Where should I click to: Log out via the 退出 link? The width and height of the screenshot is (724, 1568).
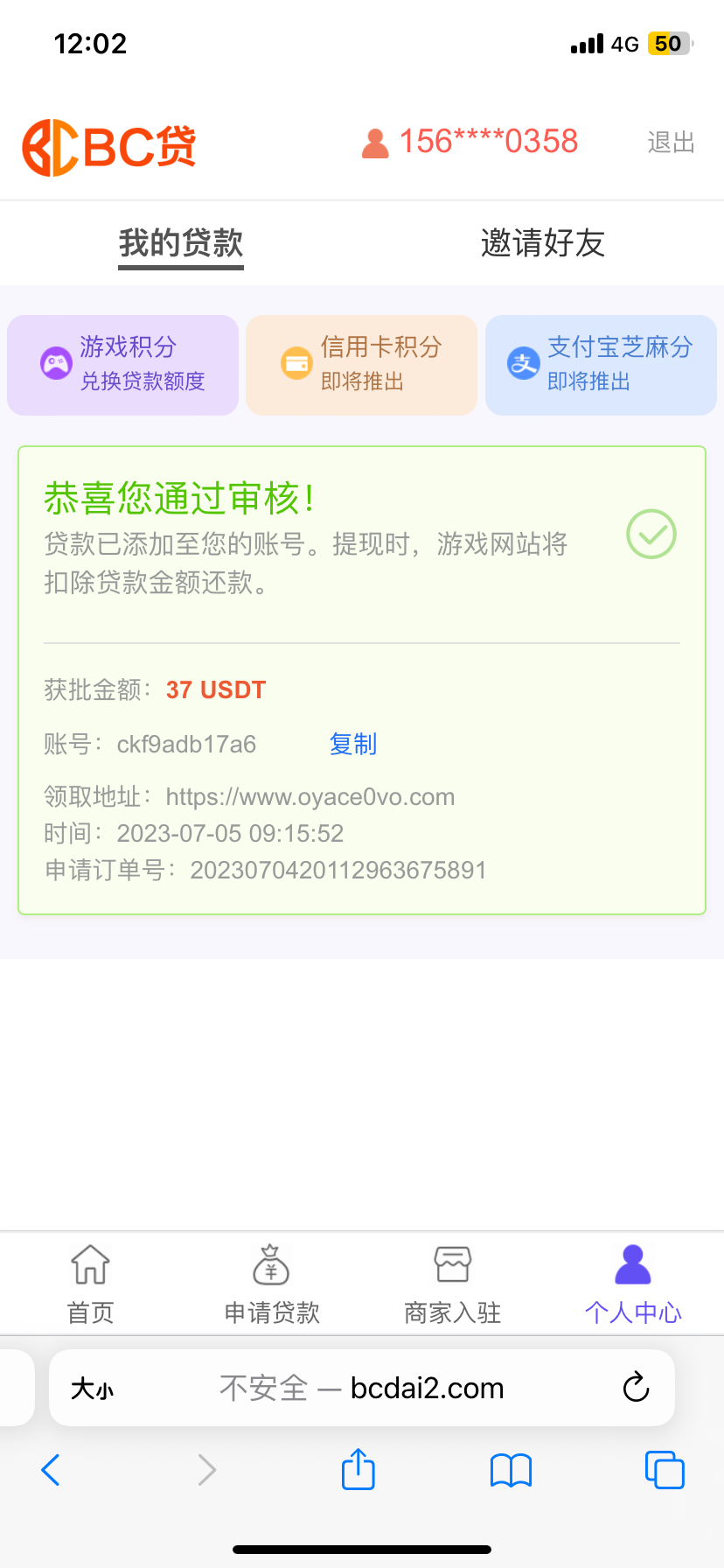670,143
